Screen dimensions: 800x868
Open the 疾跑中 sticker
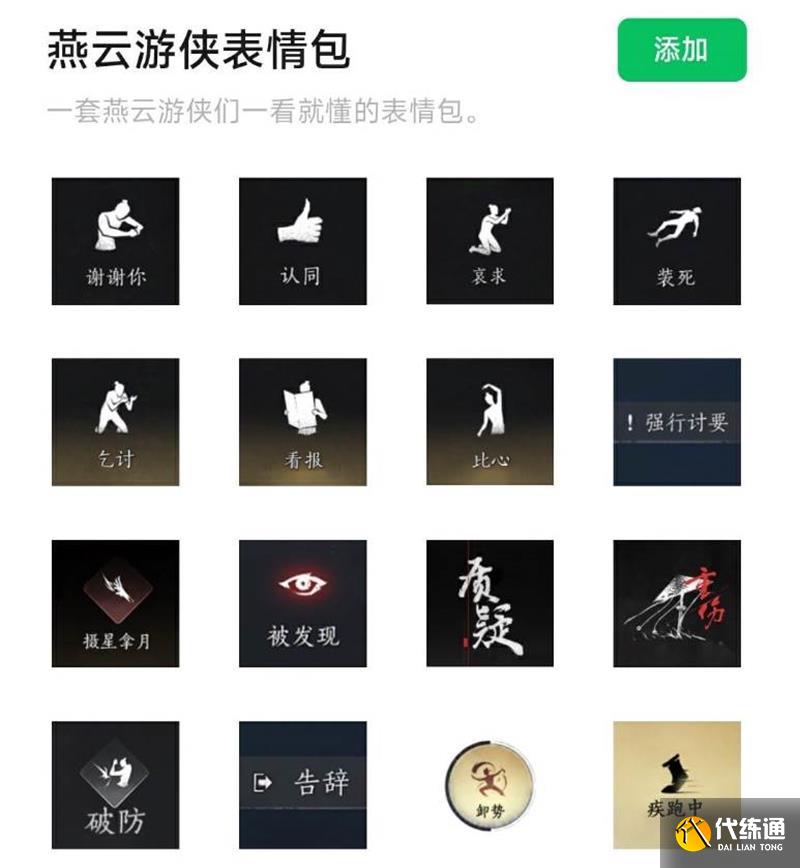tap(677, 784)
